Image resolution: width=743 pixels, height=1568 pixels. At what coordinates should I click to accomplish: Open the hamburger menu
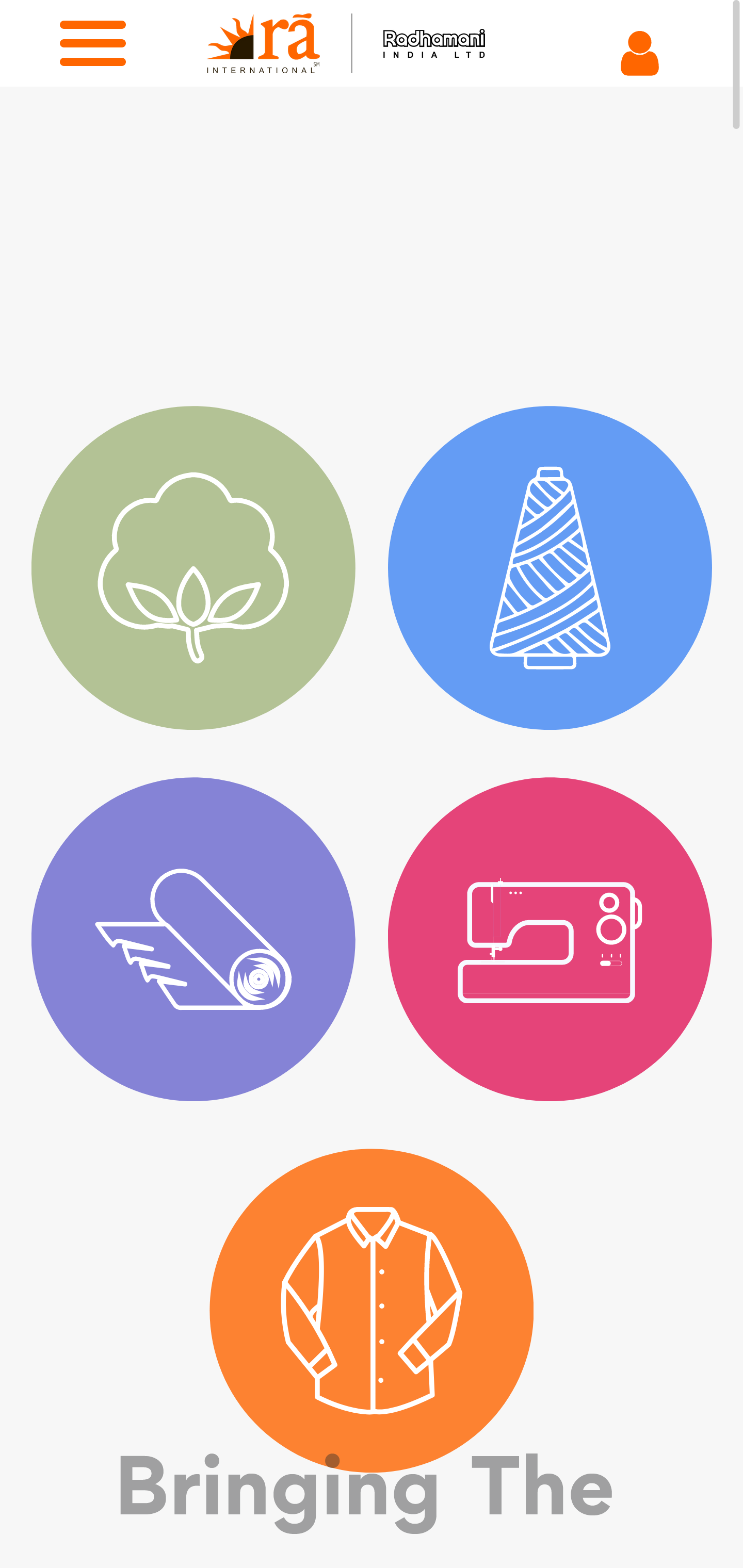[92, 43]
